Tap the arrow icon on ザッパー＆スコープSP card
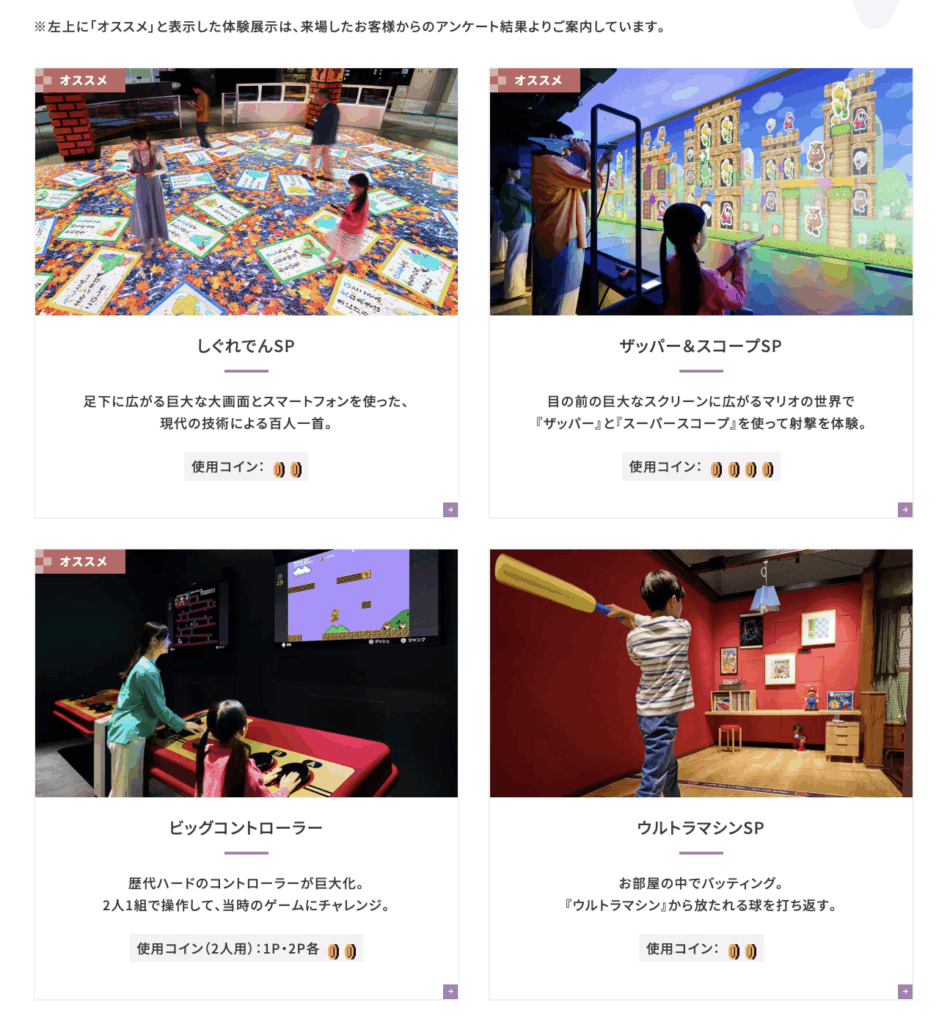 pyautogui.click(x=905, y=510)
